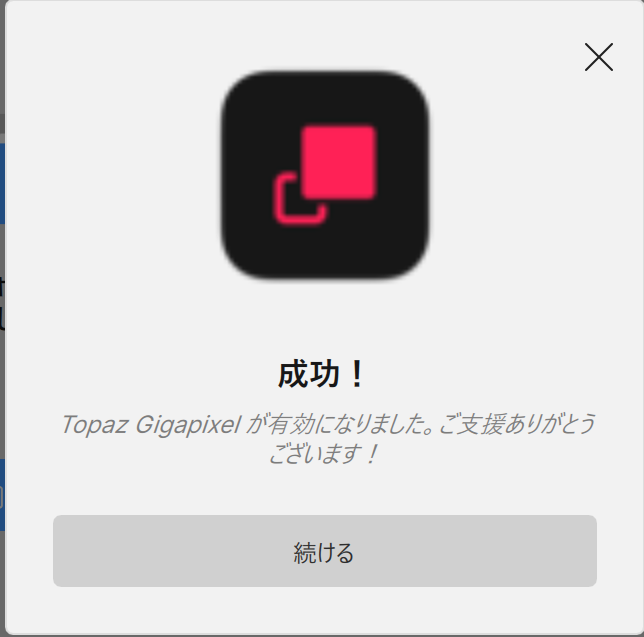Close the success dialog with X
The height and width of the screenshot is (637, 644).
(x=598, y=57)
